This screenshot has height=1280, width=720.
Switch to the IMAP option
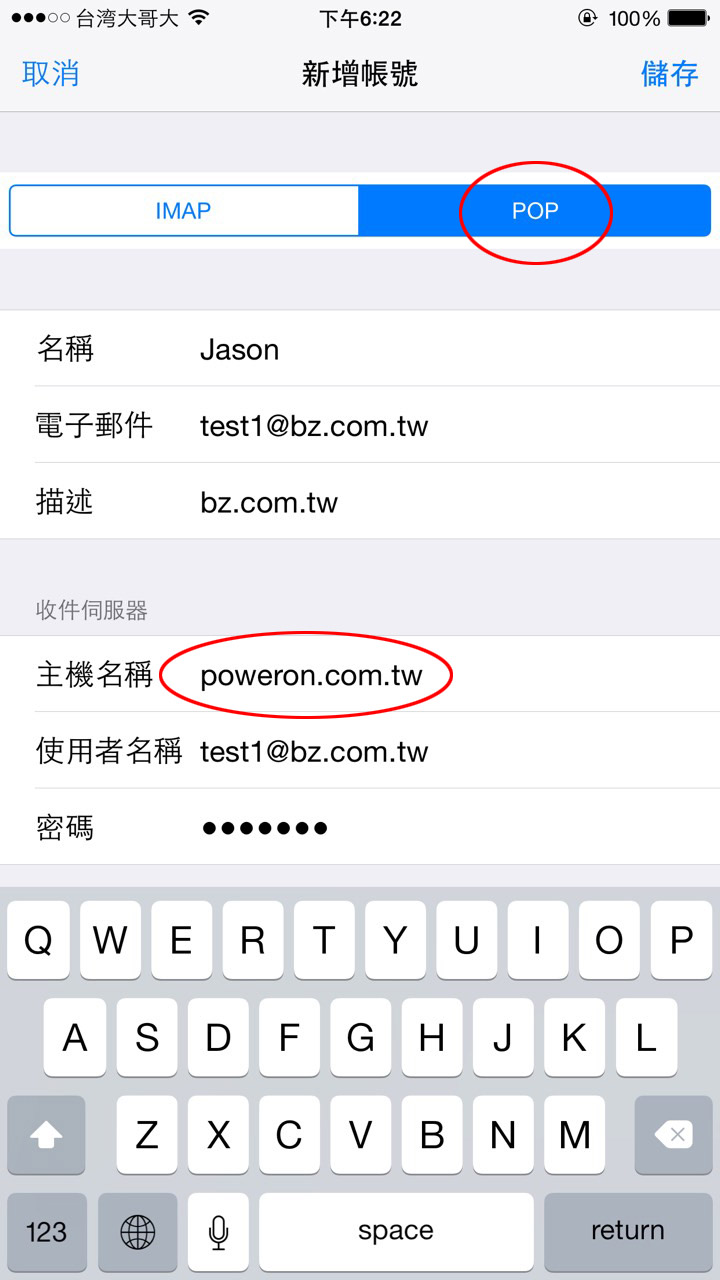pyautogui.click(x=184, y=211)
